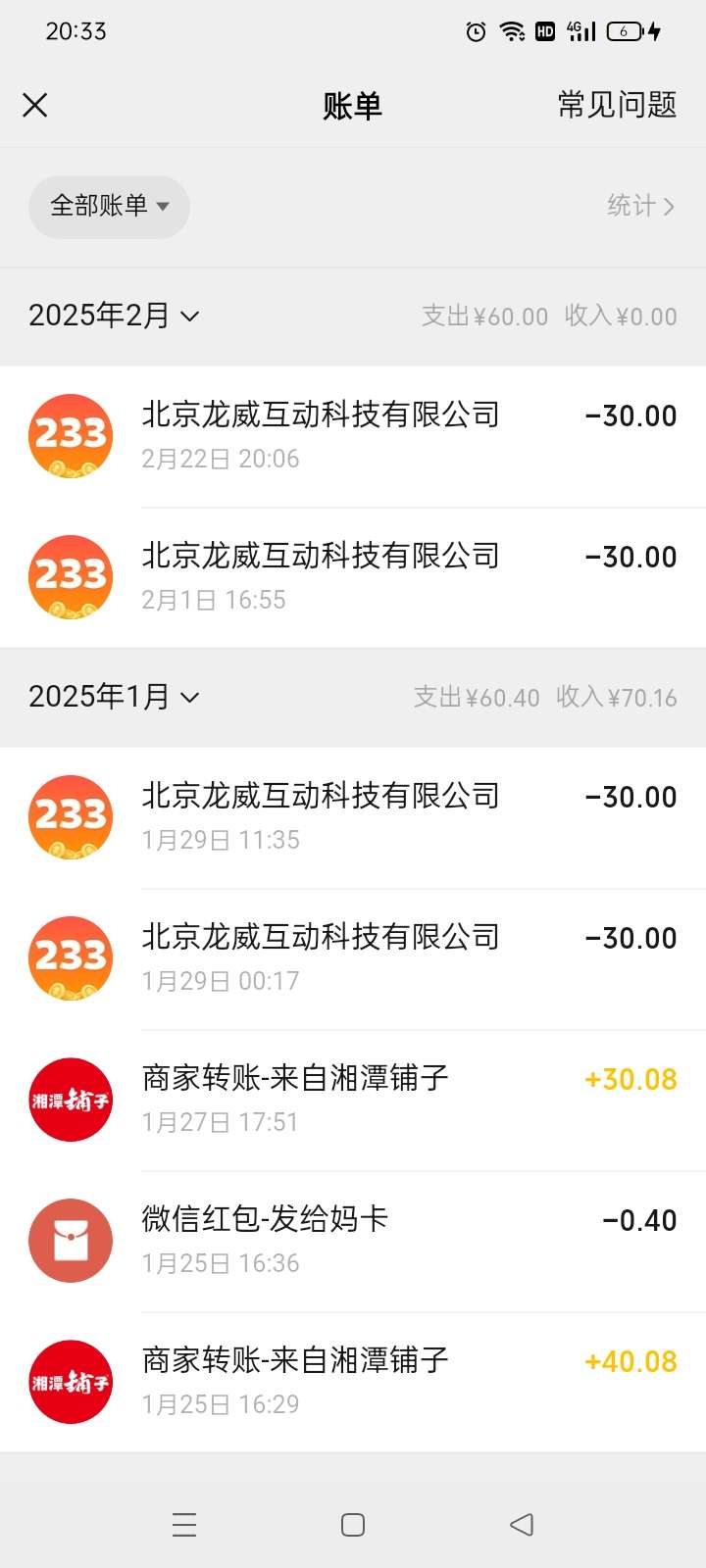Tap the system home square button
This screenshot has width=706, height=1568.
pos(353,1525)
